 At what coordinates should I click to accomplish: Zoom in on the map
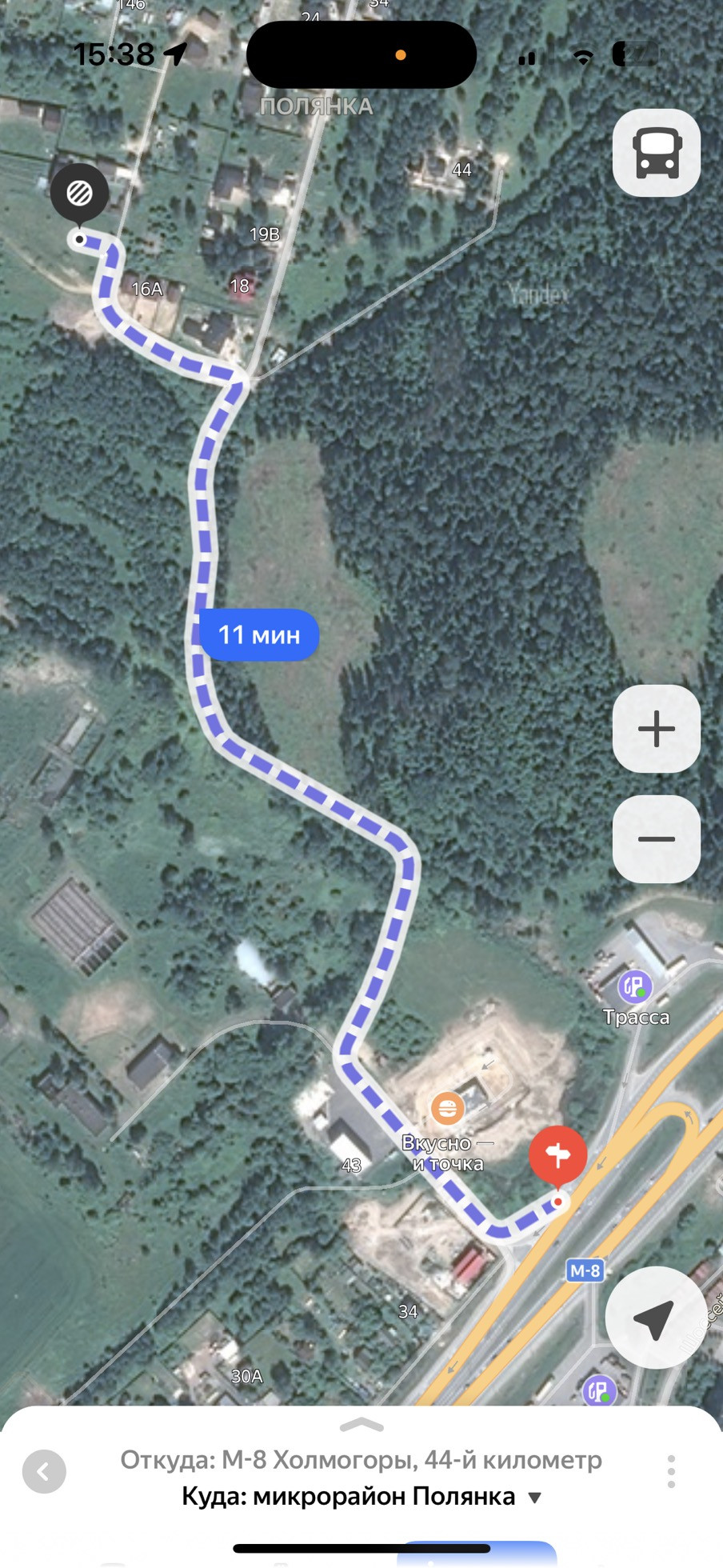[657, 729]
